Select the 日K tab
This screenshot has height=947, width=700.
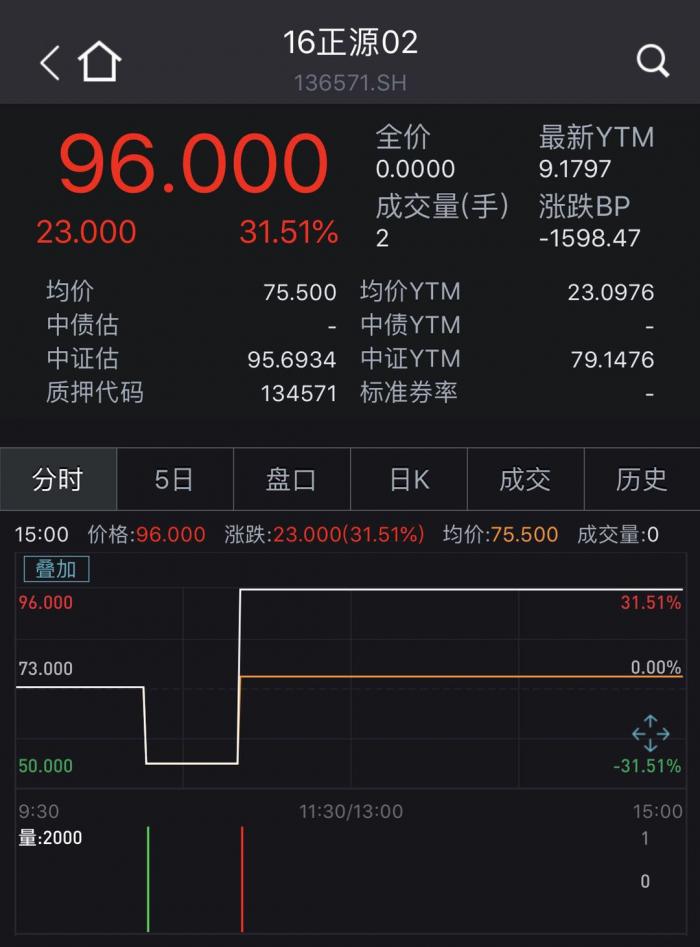point(409,480)
